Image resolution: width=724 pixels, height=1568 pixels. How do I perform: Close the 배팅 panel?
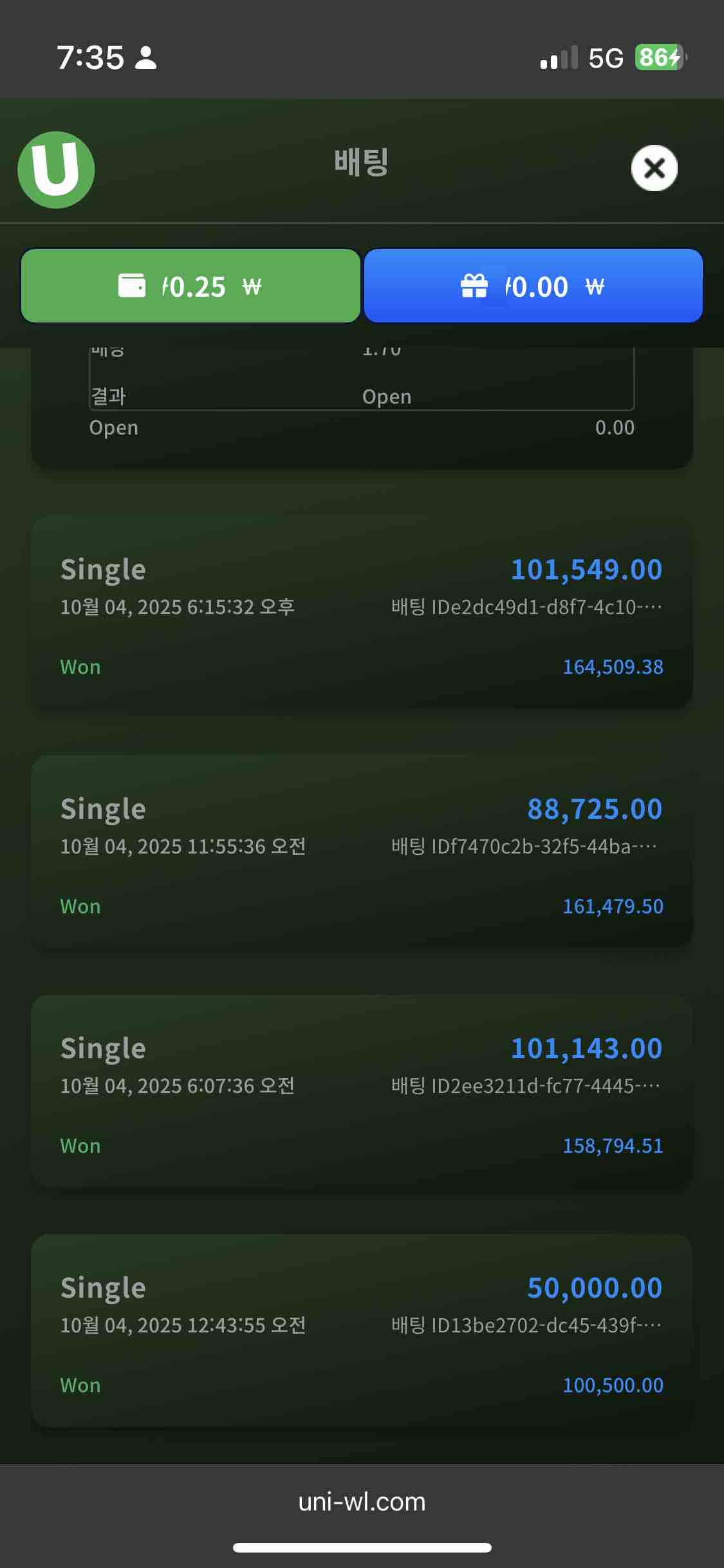pyautogui.click(x=654, y=168)
